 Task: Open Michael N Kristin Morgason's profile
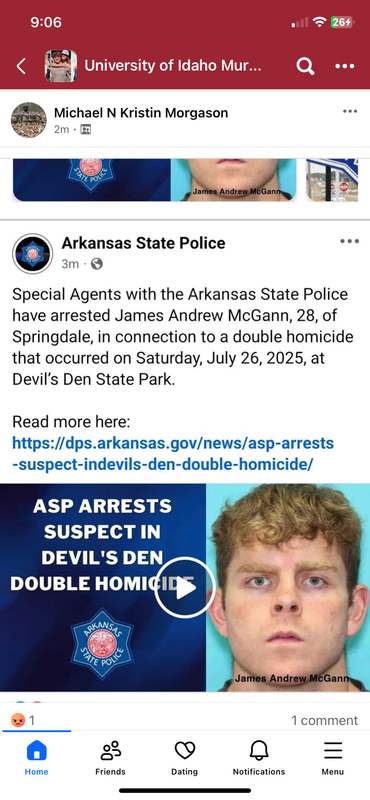141,113
